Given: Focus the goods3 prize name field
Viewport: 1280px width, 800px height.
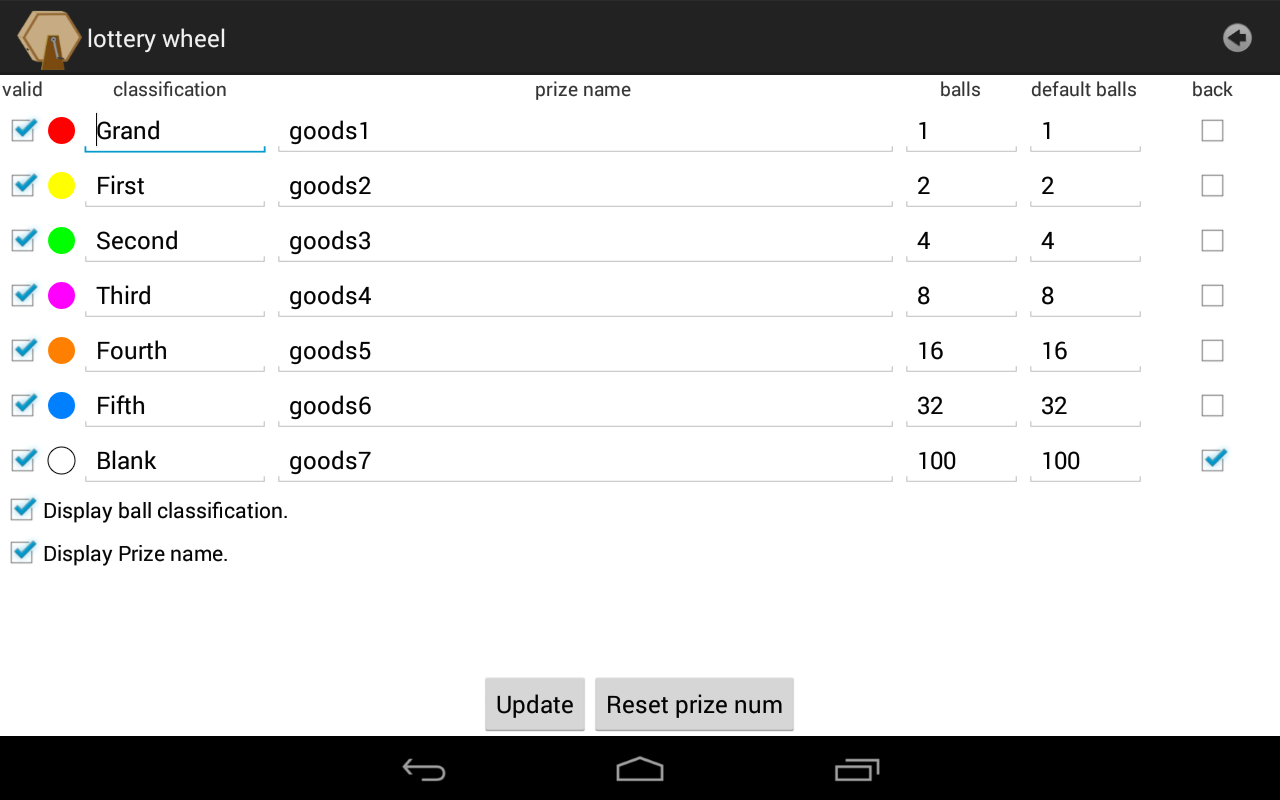Looking at the screenshot, I should pyautogui.click(x=585, y=241).
